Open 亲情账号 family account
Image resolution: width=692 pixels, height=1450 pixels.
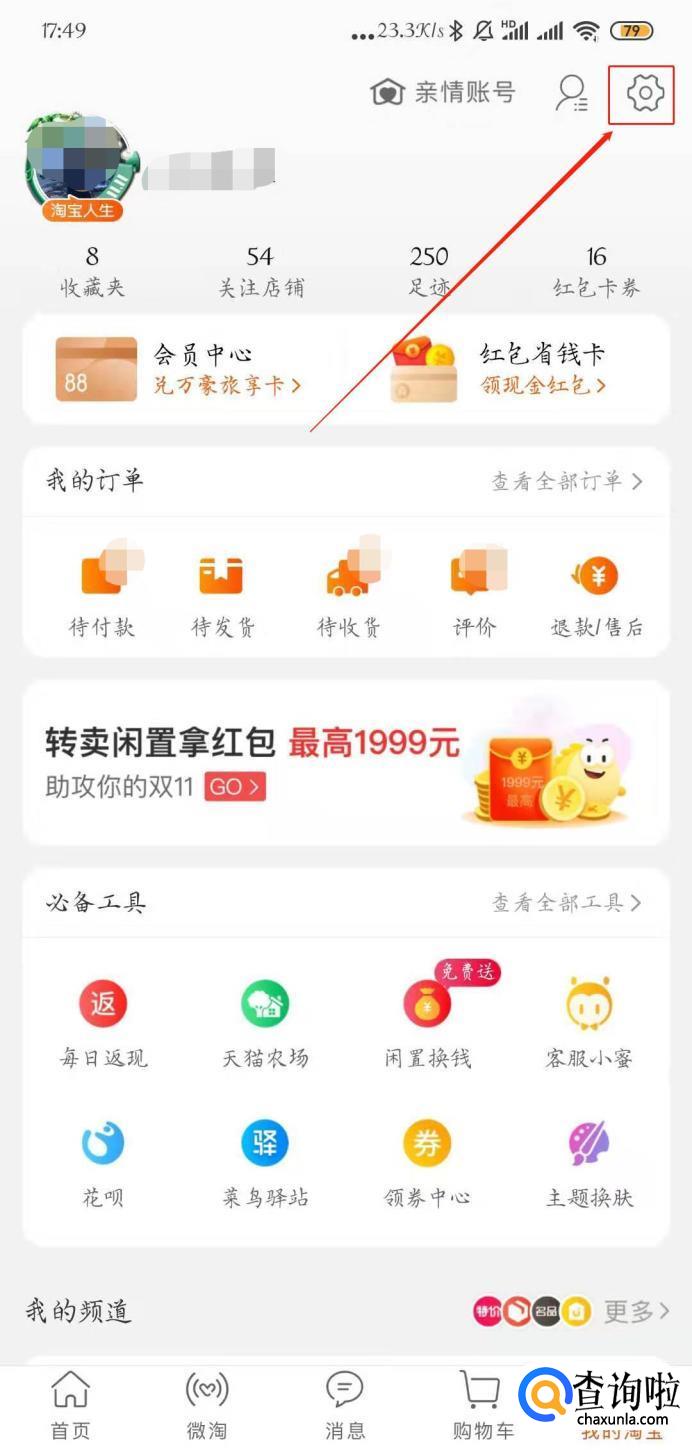[x=443, y=93]
